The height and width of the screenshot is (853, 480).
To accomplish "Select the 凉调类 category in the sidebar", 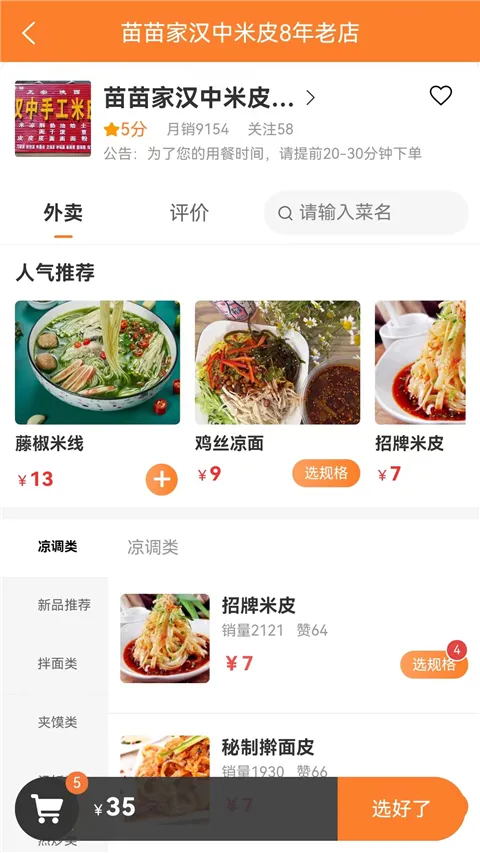I will (57, 547).
